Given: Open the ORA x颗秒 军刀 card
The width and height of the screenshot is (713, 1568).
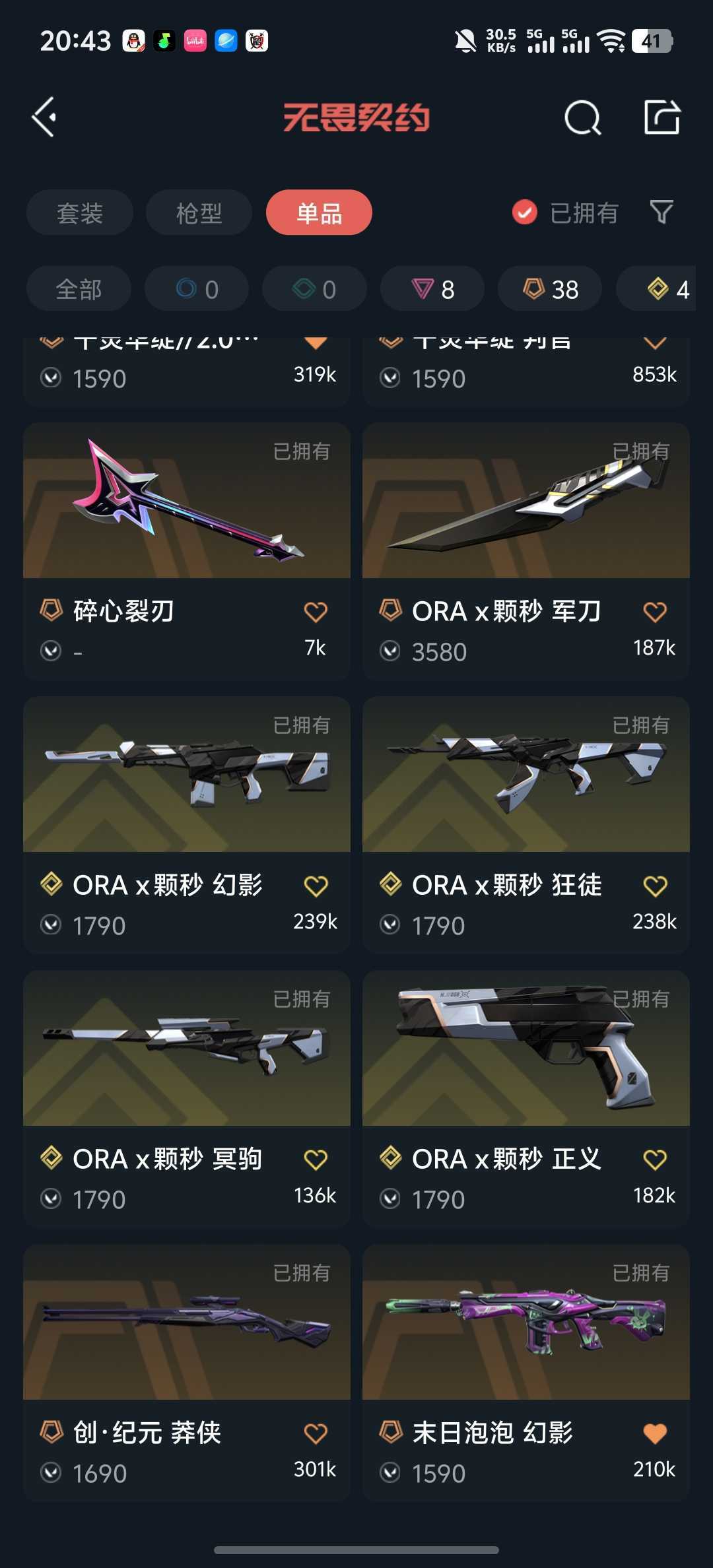Looking at the screenshot, I should (526, 552).
